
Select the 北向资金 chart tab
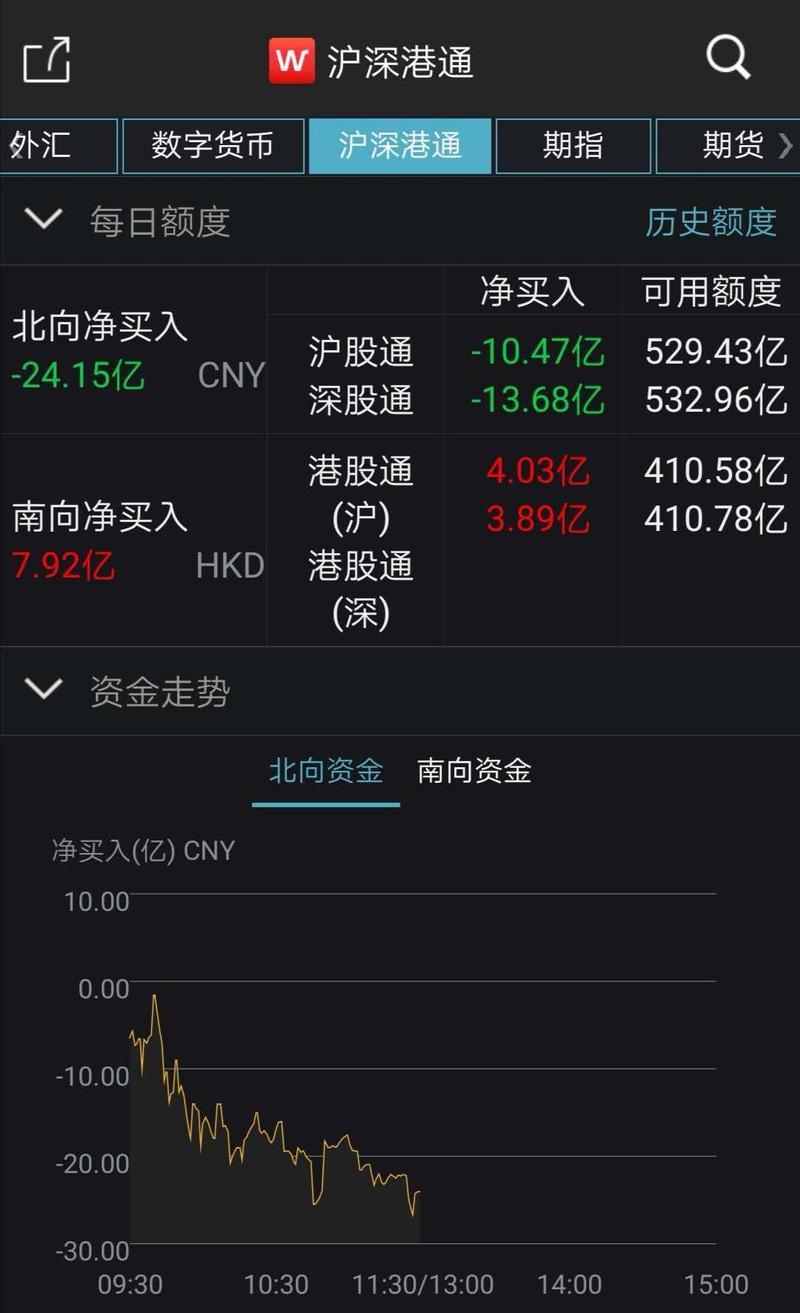pyautogui.click(x=324, y=771)
